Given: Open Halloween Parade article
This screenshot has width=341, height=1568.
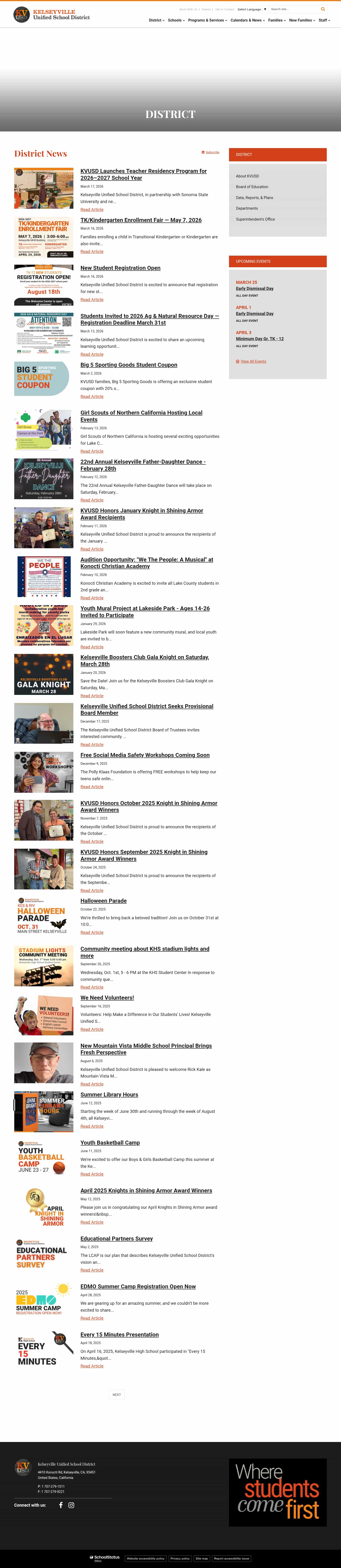Looking at the screenshot, I should pyautogui.click(x=103, y=901).
